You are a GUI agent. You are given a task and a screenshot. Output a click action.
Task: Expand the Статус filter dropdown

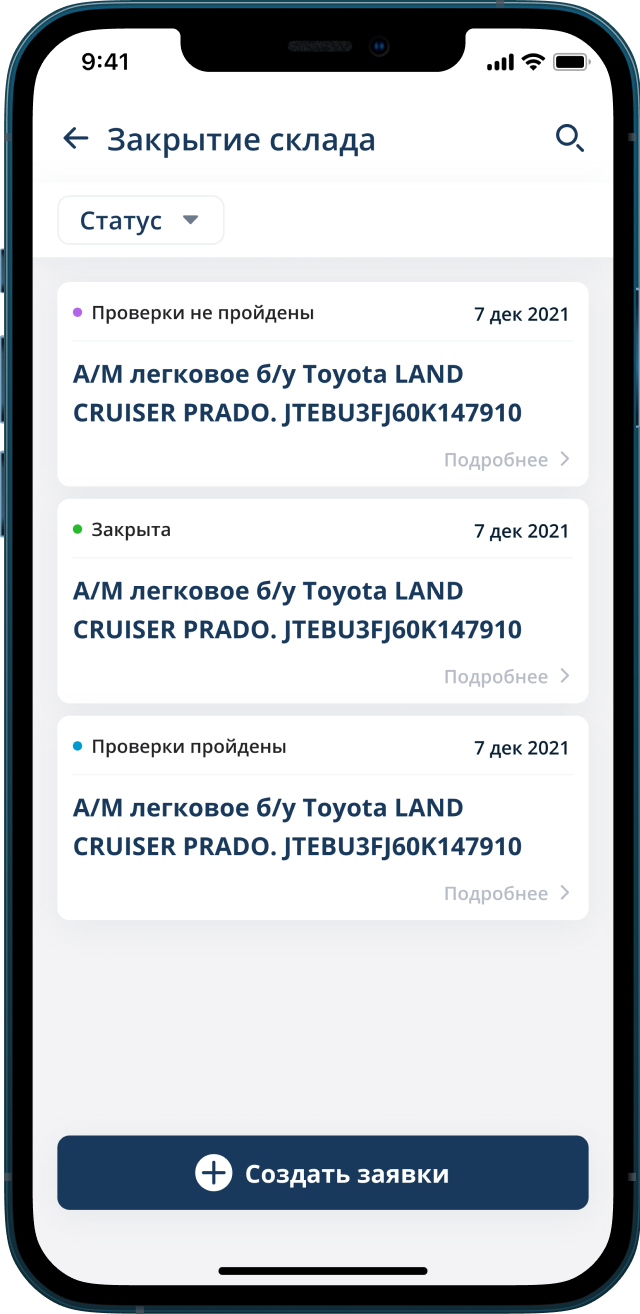coord(141,220)
